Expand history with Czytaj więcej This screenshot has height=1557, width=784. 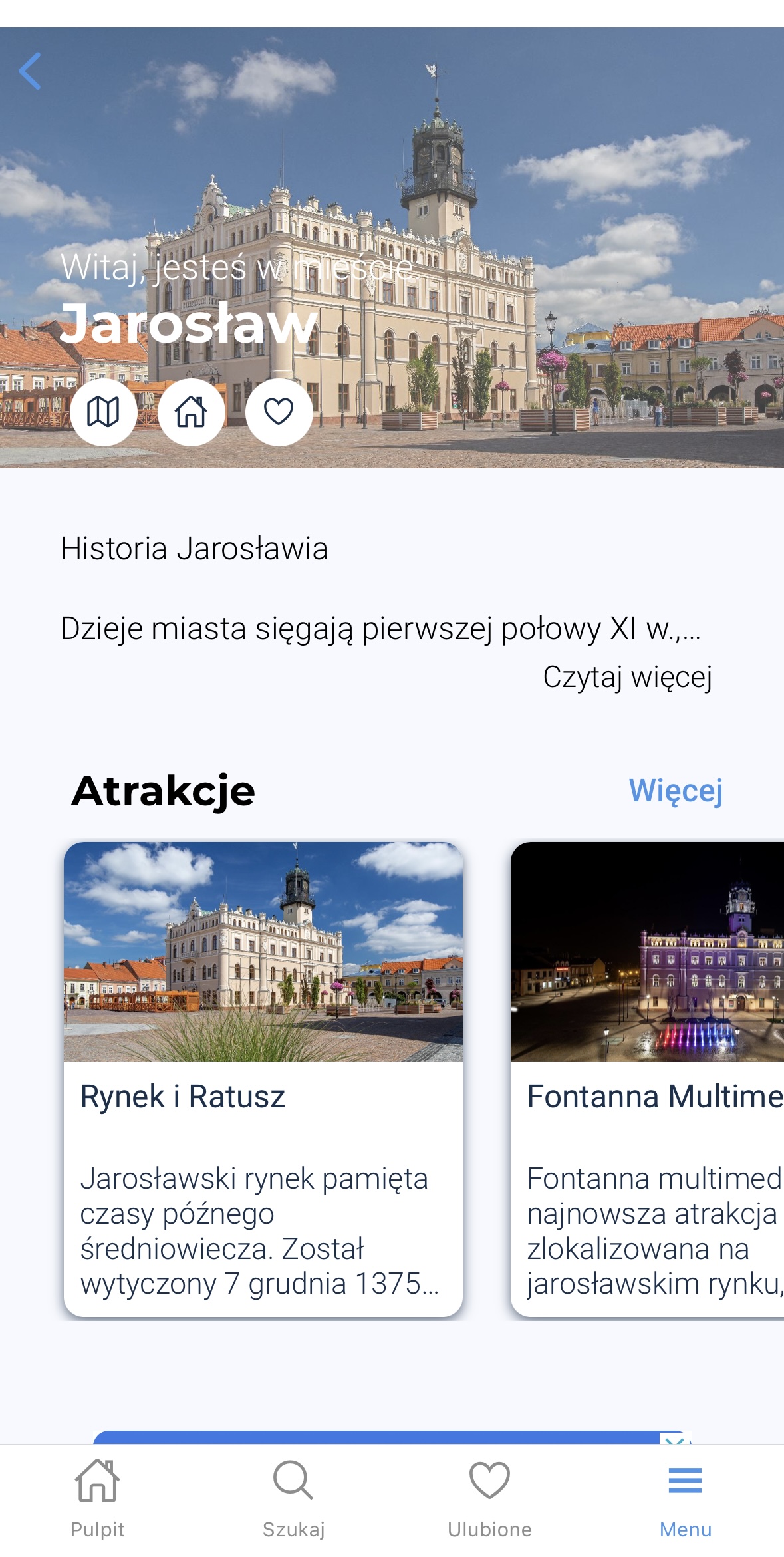click(x=627, y=677)
